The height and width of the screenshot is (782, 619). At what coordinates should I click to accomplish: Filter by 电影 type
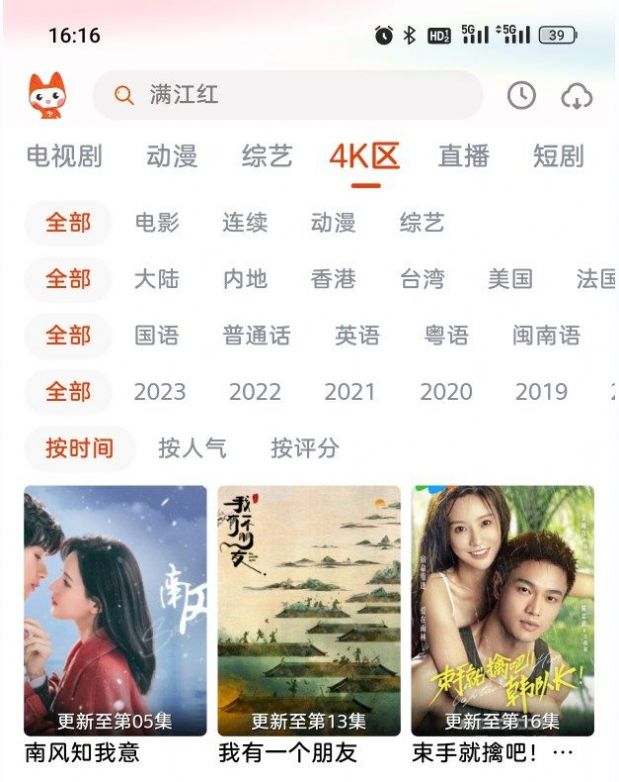157,223
